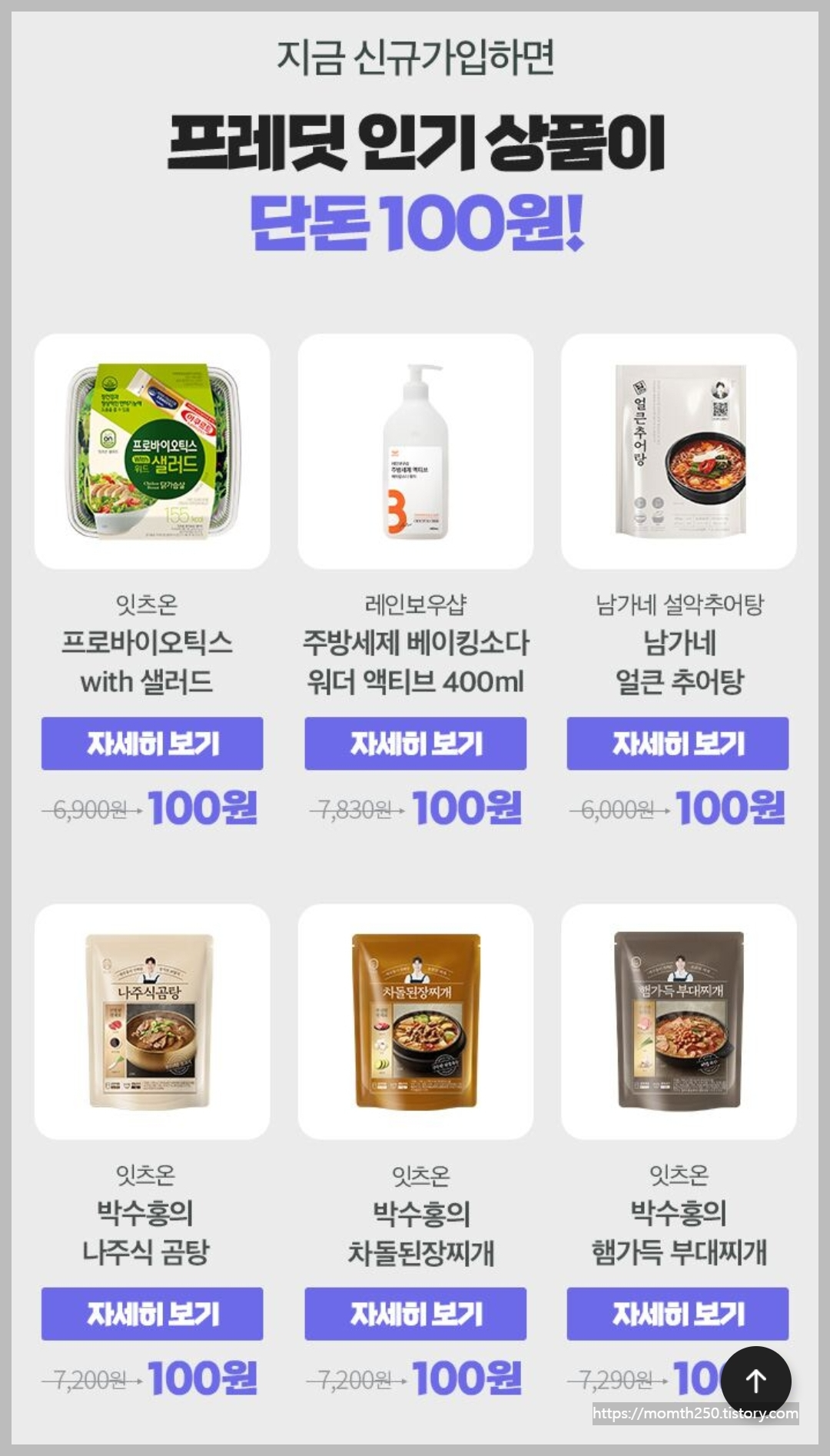830x1456 pixels.
Task: Click the 프로바이오틱스 샐러드 product image
Action: coord(151,449)
